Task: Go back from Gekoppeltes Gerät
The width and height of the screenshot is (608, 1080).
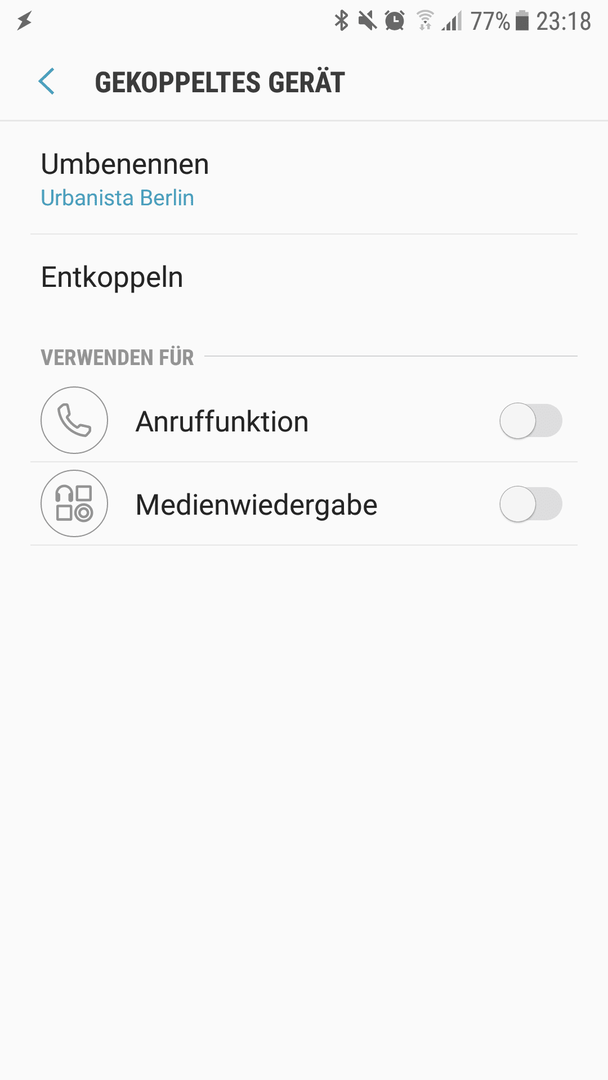Action: 46,82
